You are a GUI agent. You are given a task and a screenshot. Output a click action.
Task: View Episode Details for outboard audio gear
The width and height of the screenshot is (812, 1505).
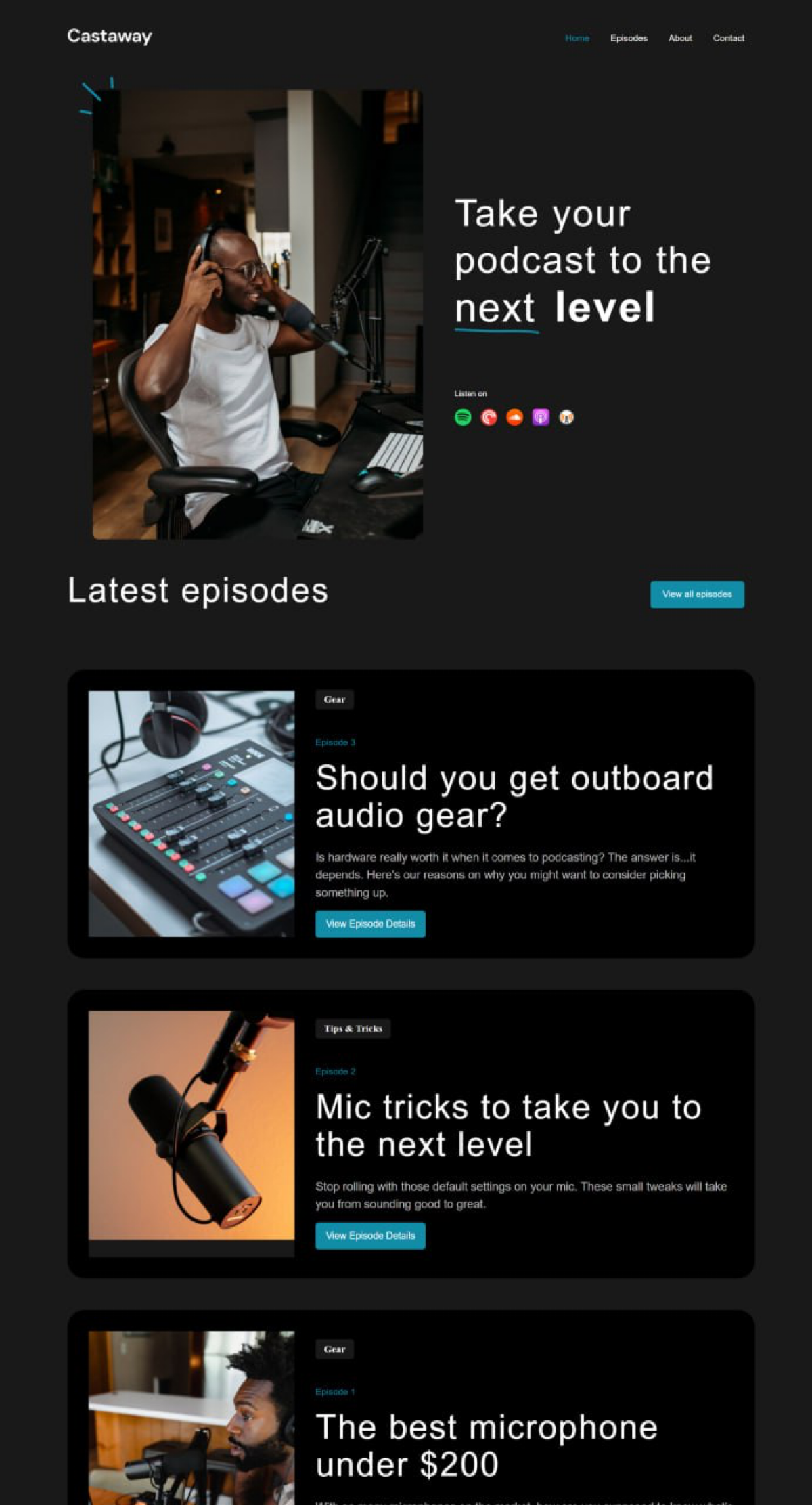370,923
